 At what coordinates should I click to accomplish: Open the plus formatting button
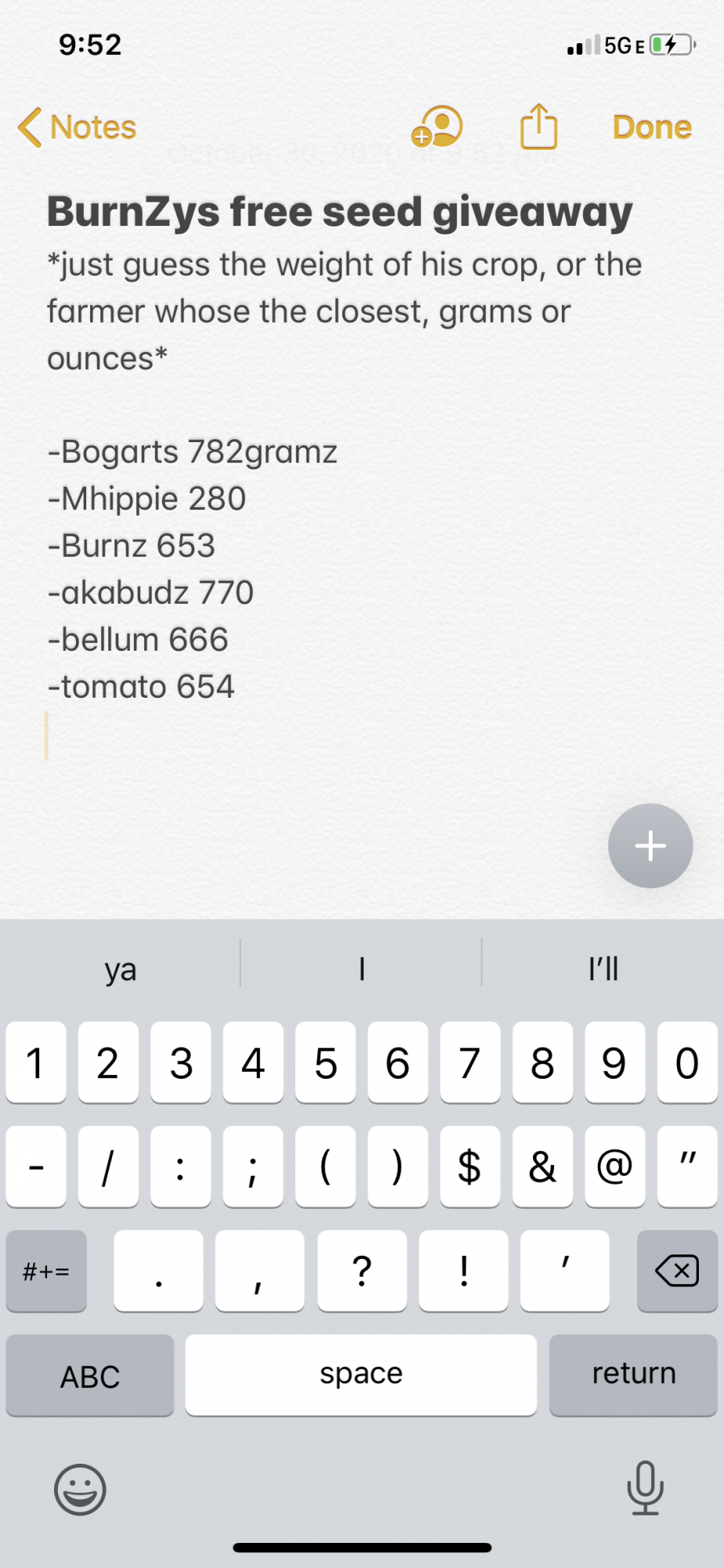tap(650, 846)
